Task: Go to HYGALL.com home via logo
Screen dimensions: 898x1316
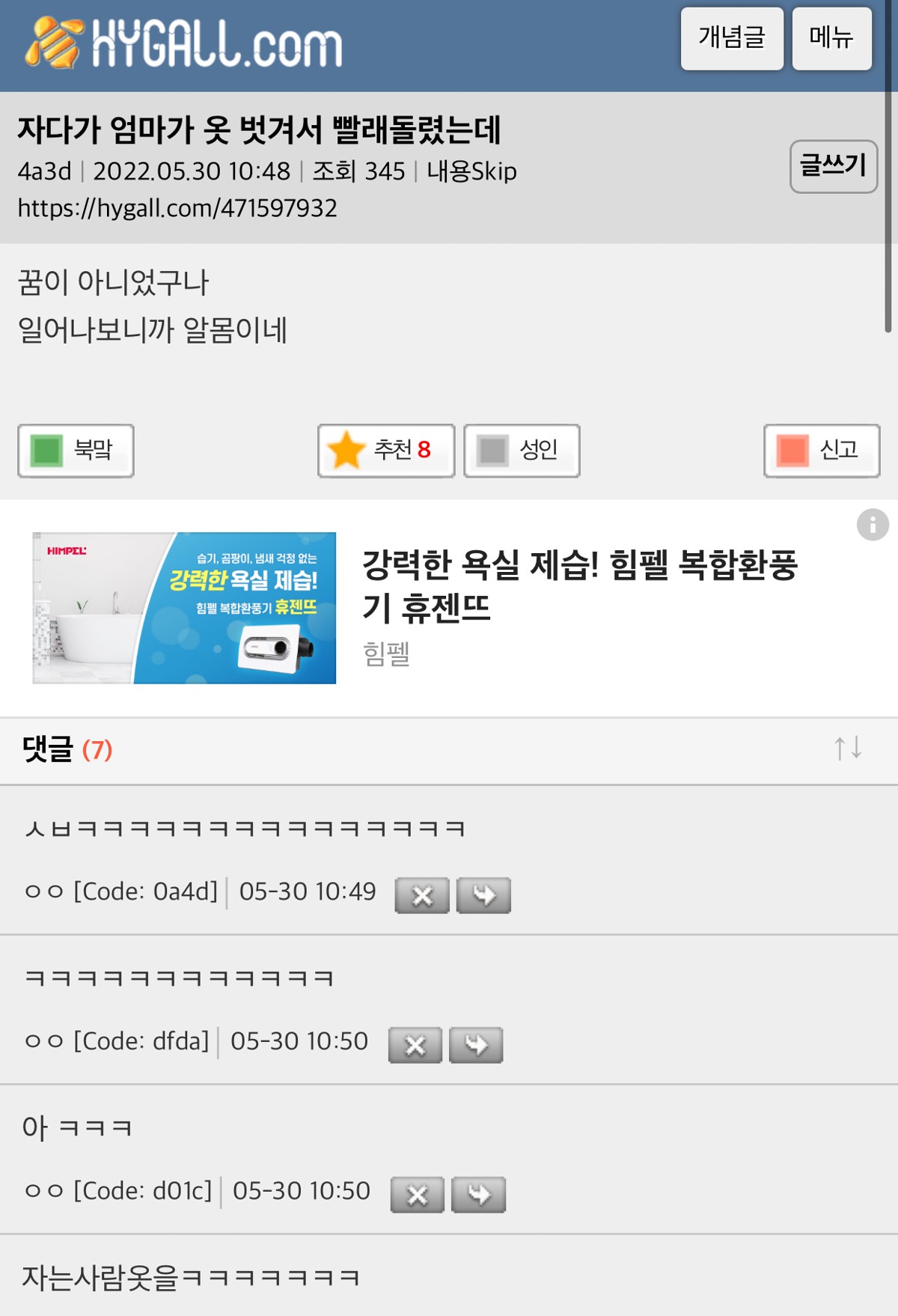Action: [x=184, y=43]
